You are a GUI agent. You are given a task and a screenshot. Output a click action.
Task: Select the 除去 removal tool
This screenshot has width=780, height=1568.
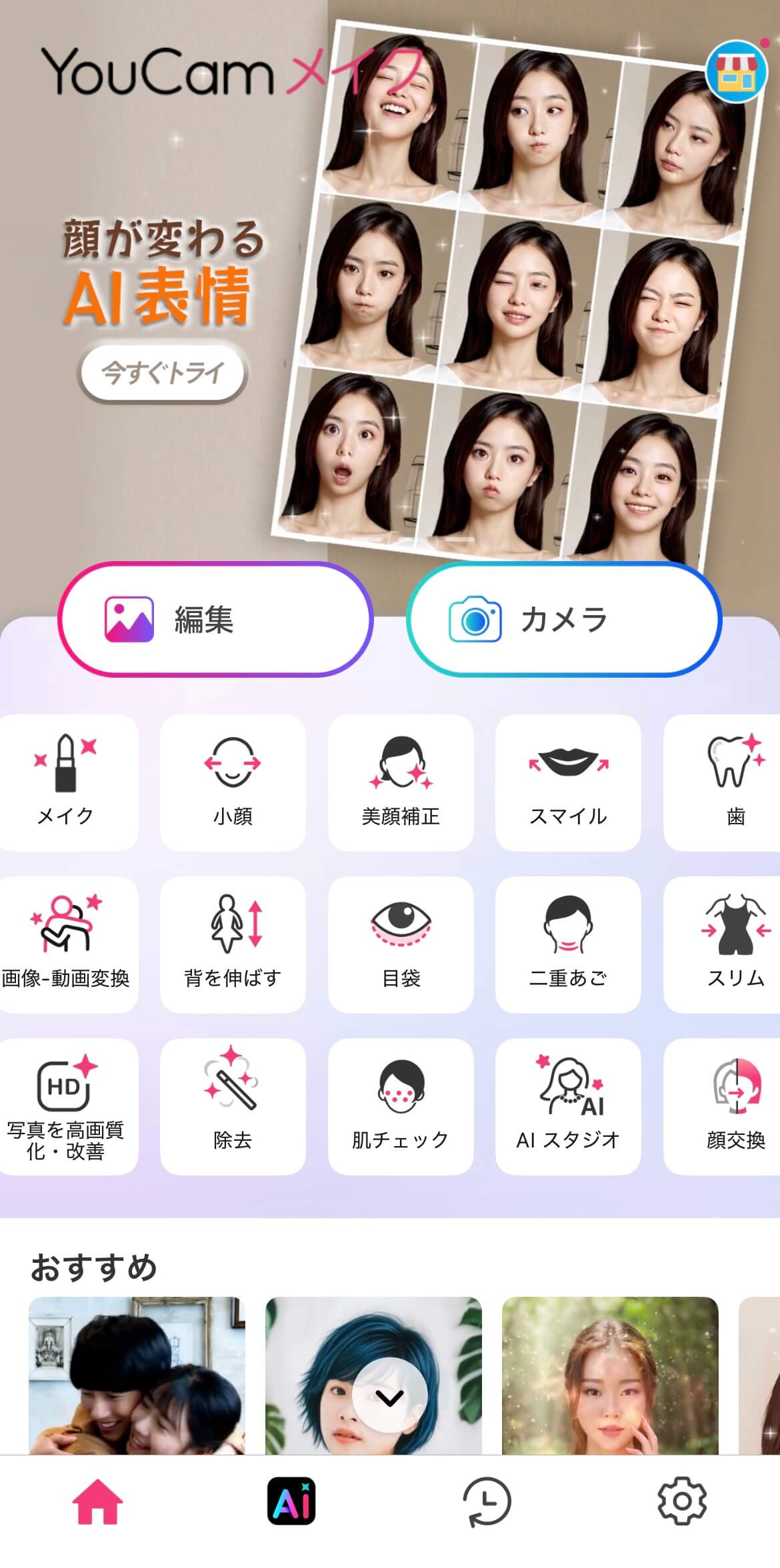[x=233, y=1106]
